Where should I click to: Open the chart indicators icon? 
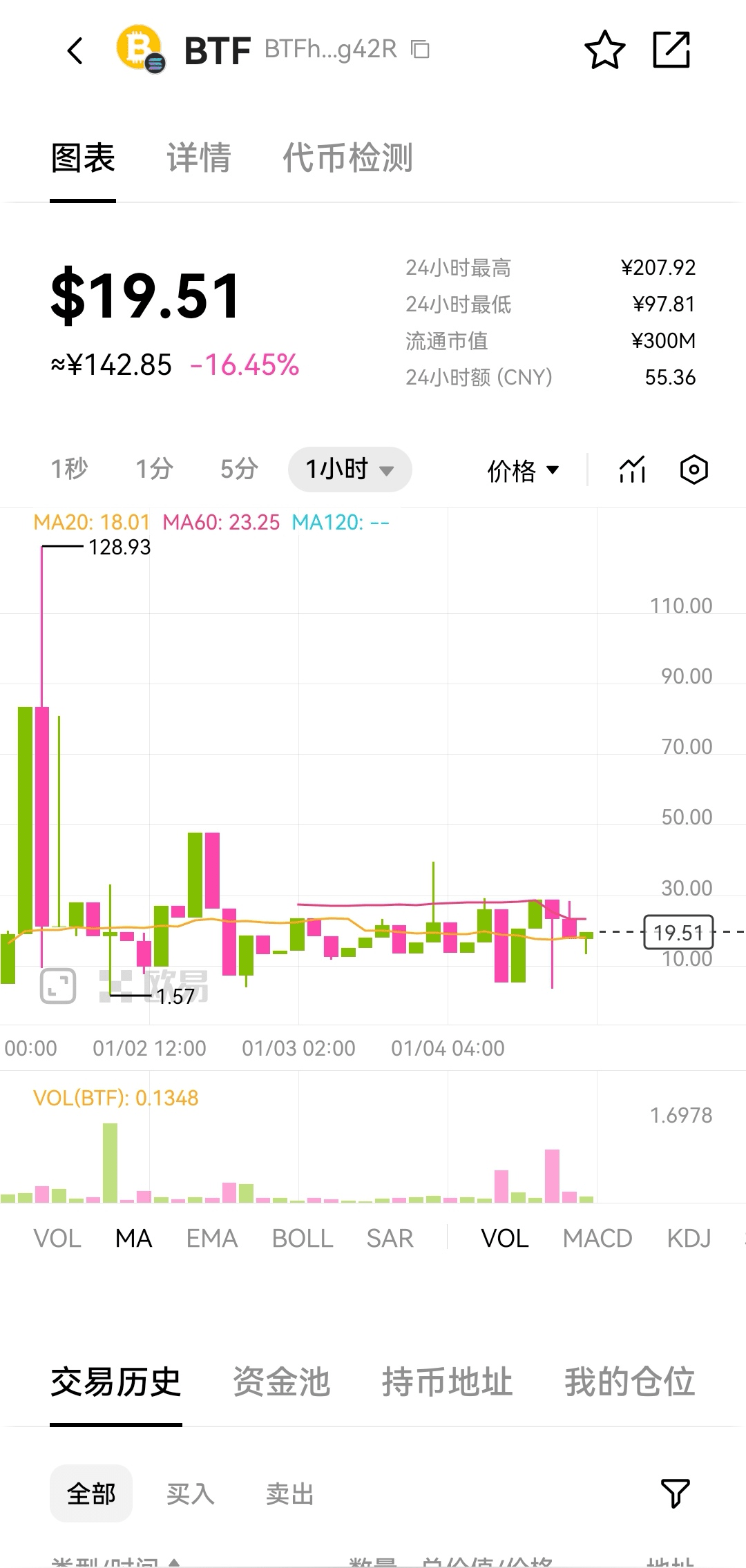(632, 470)
